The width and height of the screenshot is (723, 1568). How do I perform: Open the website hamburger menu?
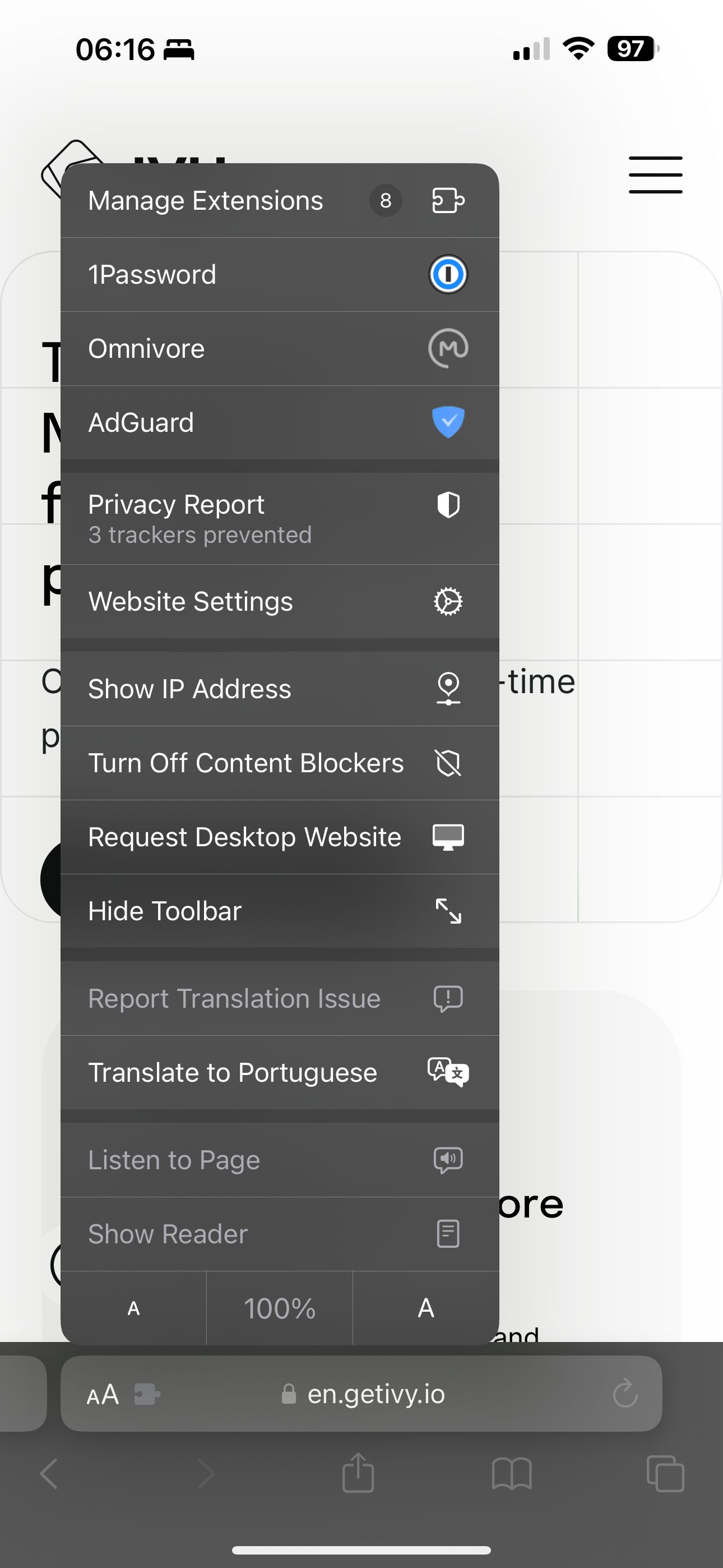pos(655,175)
